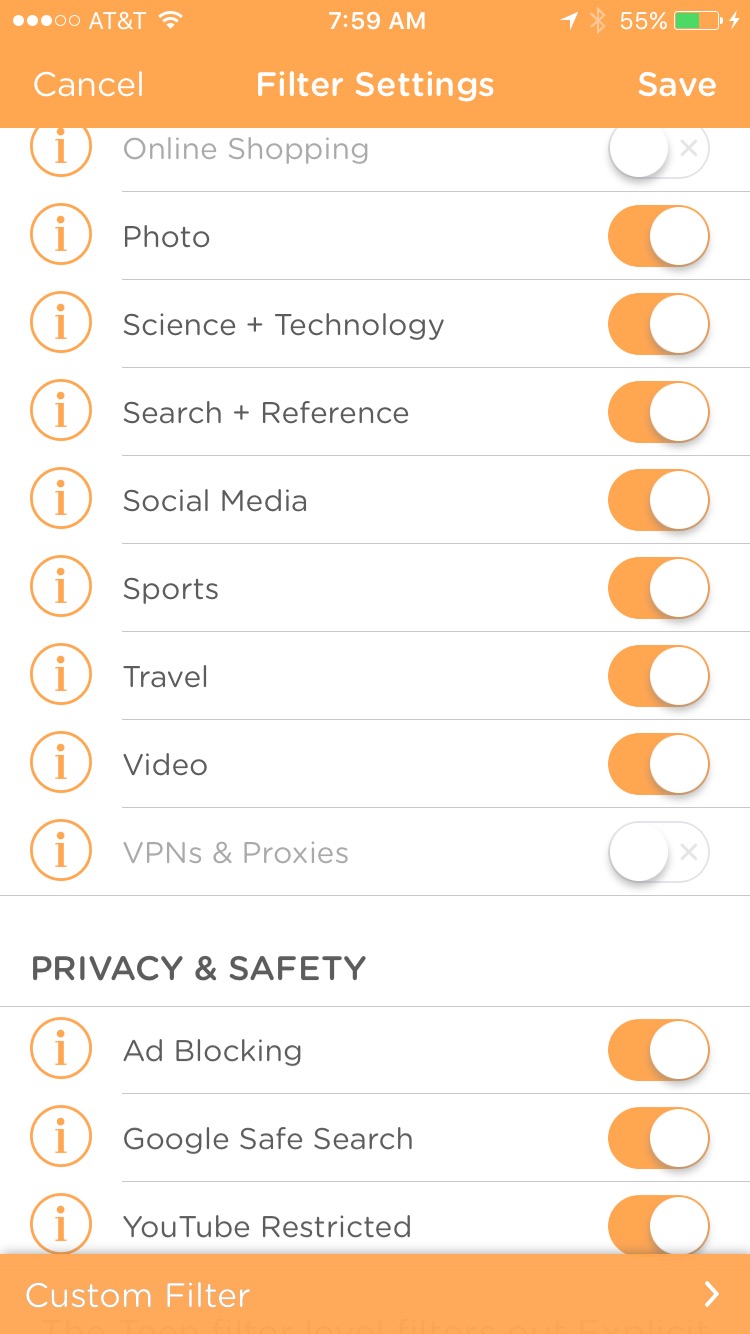The width and height of the screenshot is (750, 1334).
Task: Toggle the YouTube Restricted switch
Action: [x=659, y=1226]
